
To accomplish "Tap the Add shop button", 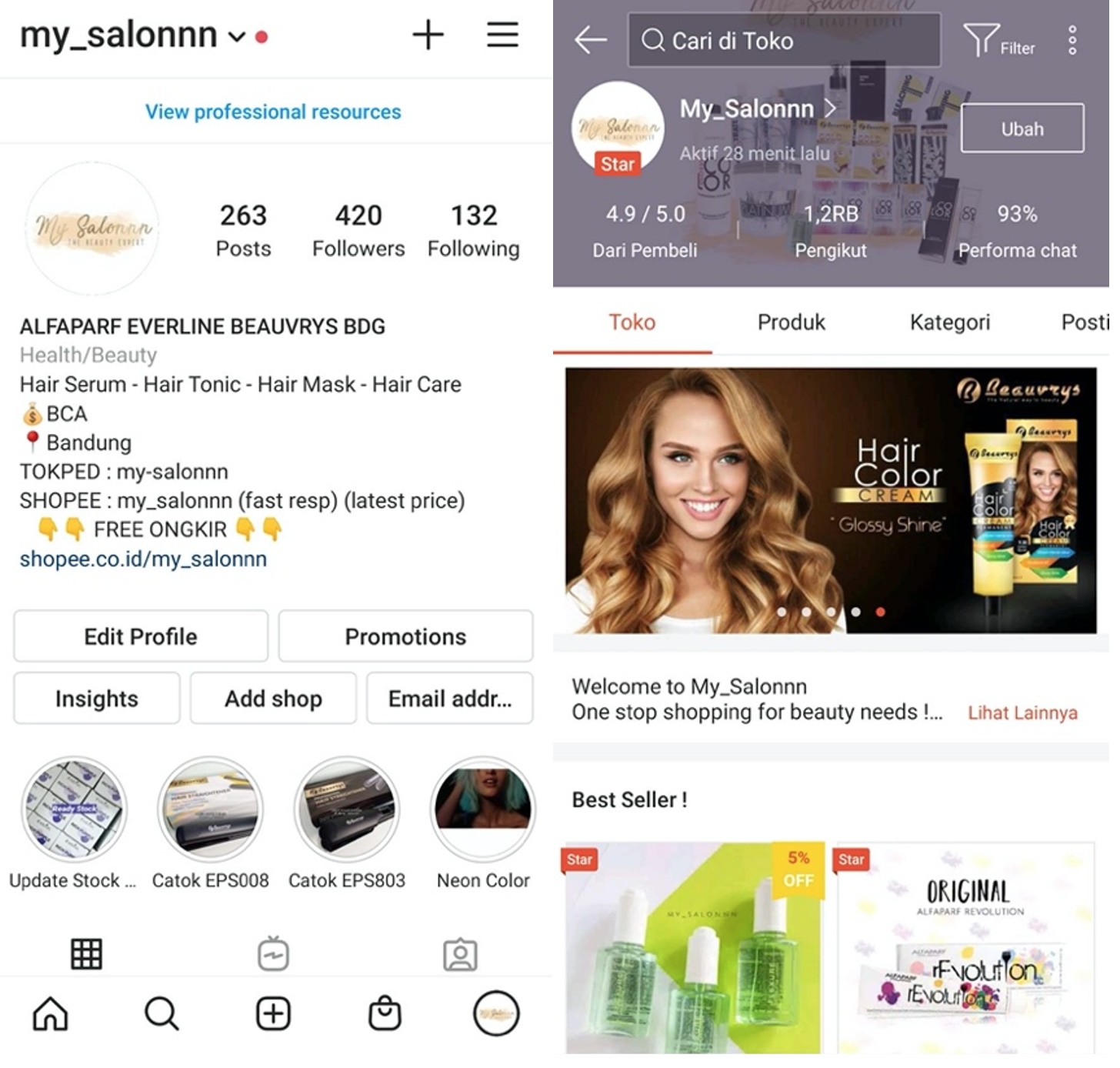I will (x=273, y=698).
